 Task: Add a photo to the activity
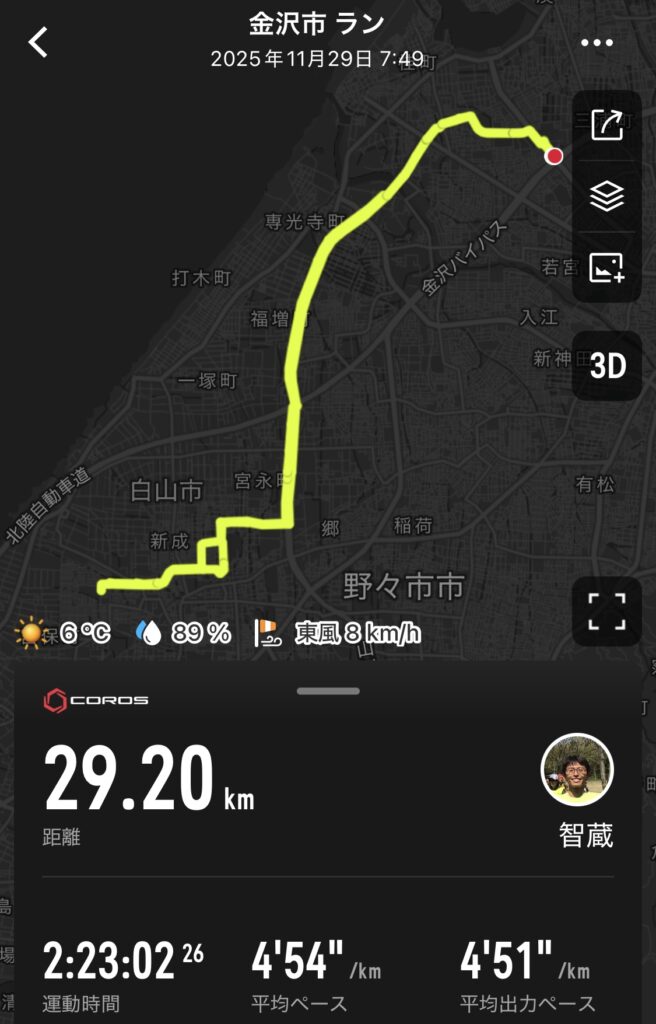tap(607, 267)
